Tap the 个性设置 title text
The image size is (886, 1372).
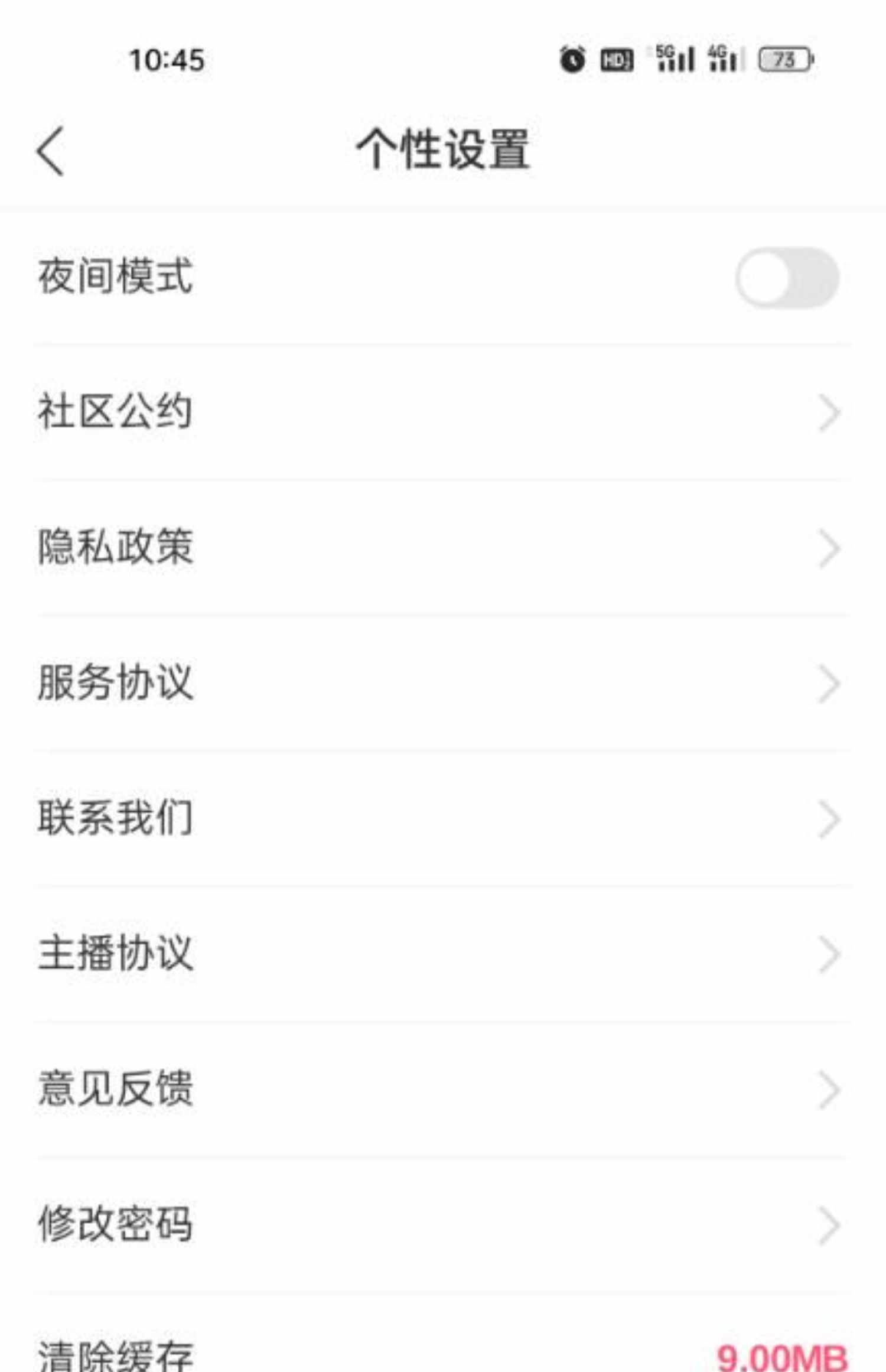tap(443, 149)
